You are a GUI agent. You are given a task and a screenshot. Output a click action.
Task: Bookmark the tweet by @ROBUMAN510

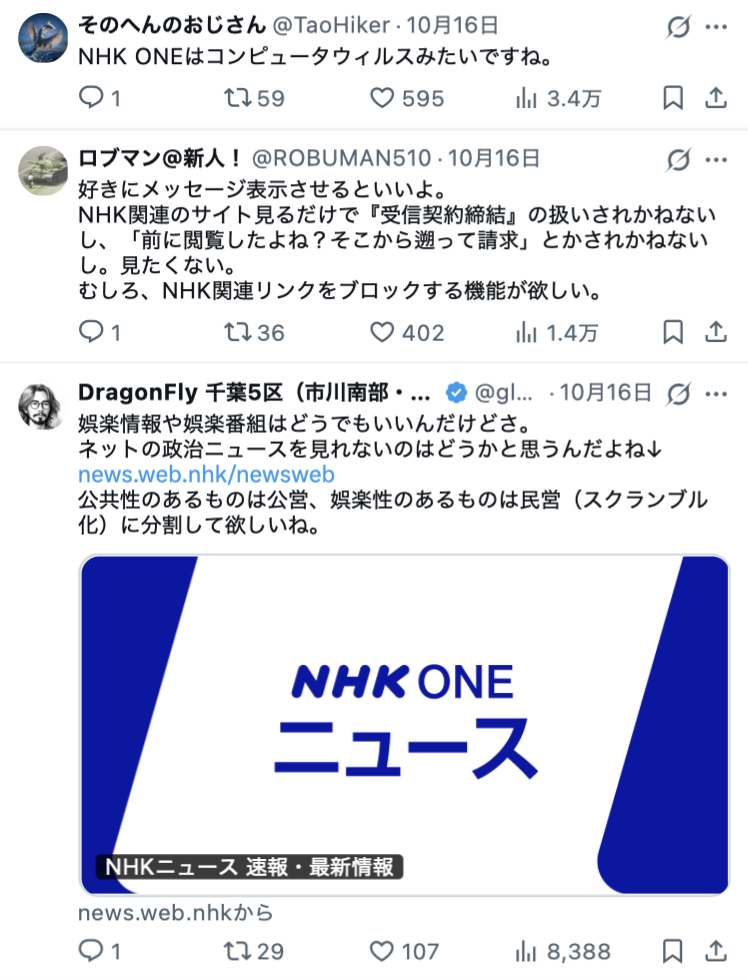(x=673, y=331)
